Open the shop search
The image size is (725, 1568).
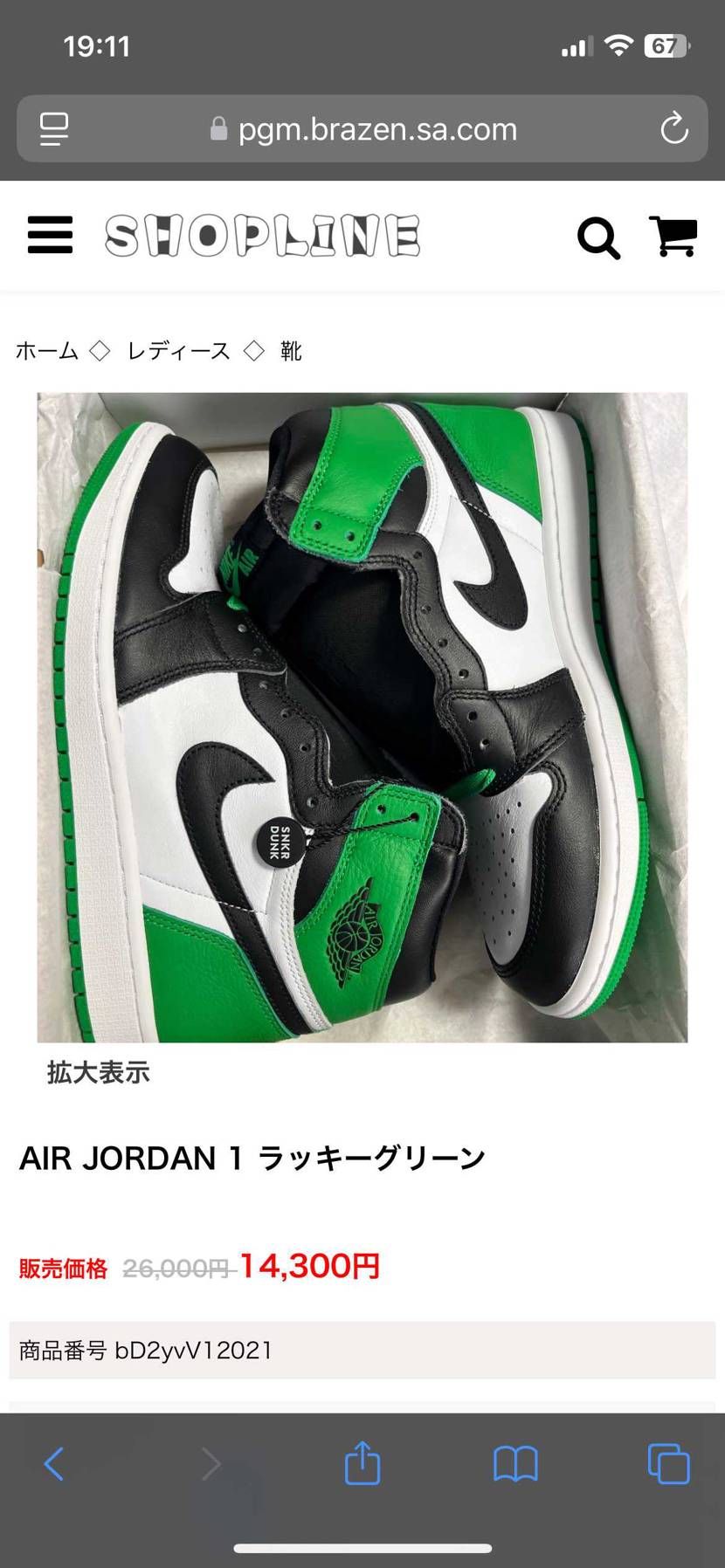pyautogui.click(x=598, y=237)
